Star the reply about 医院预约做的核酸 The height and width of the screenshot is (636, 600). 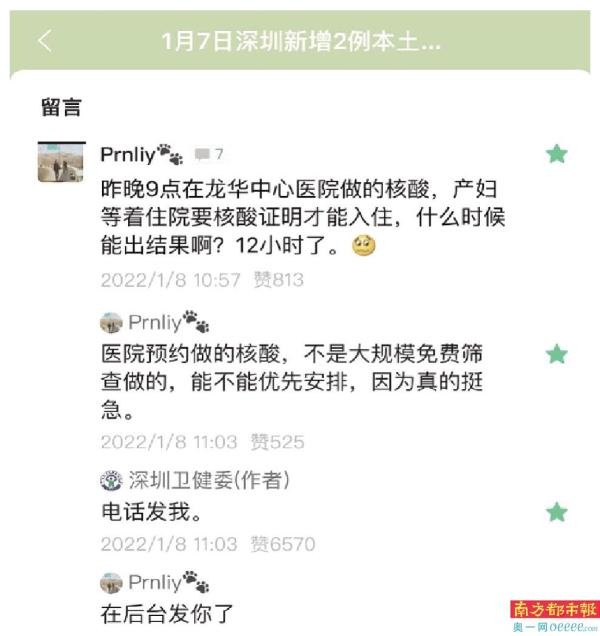click(556, 354)
